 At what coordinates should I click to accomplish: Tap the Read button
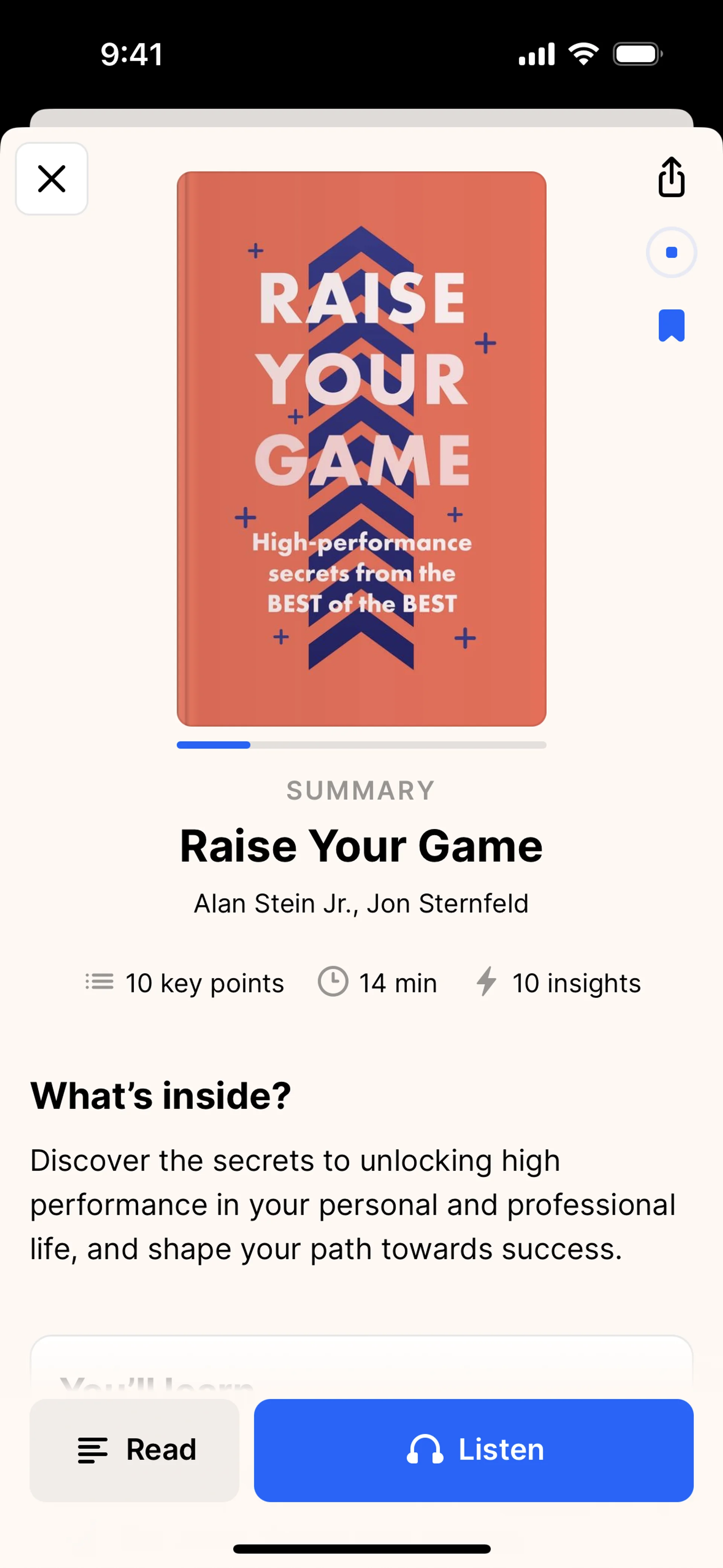(134, 1450)
